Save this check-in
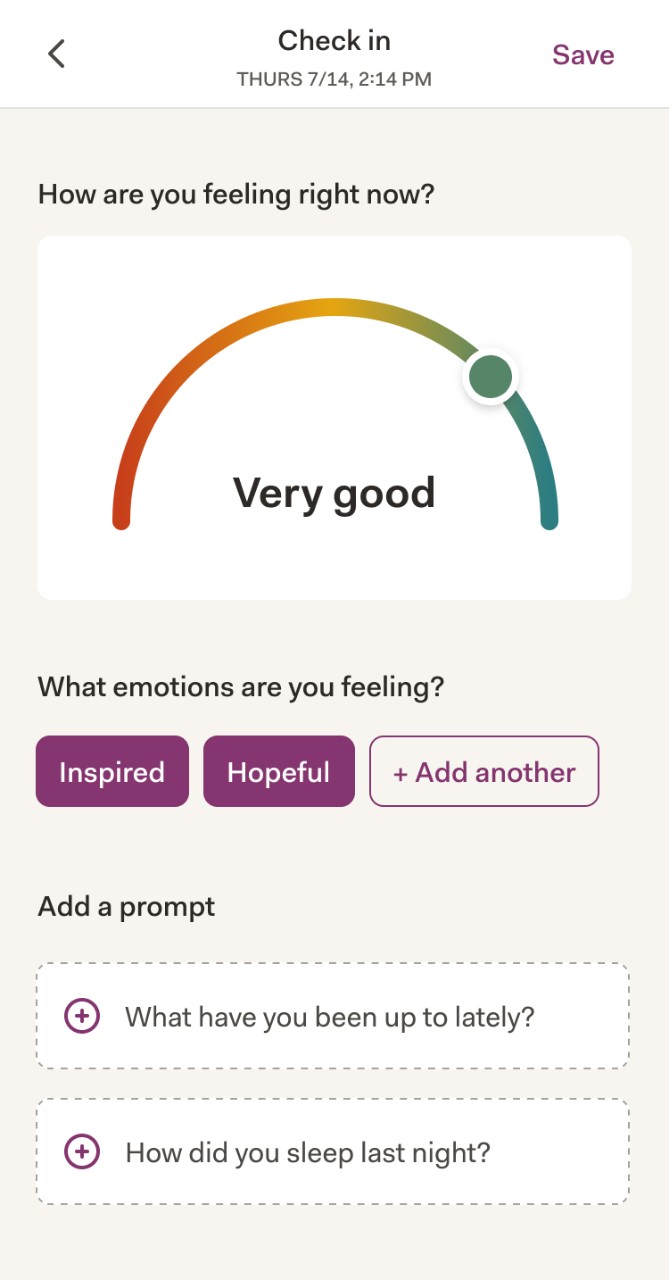The image size is (669, 1280). click(x=583, y=55)
